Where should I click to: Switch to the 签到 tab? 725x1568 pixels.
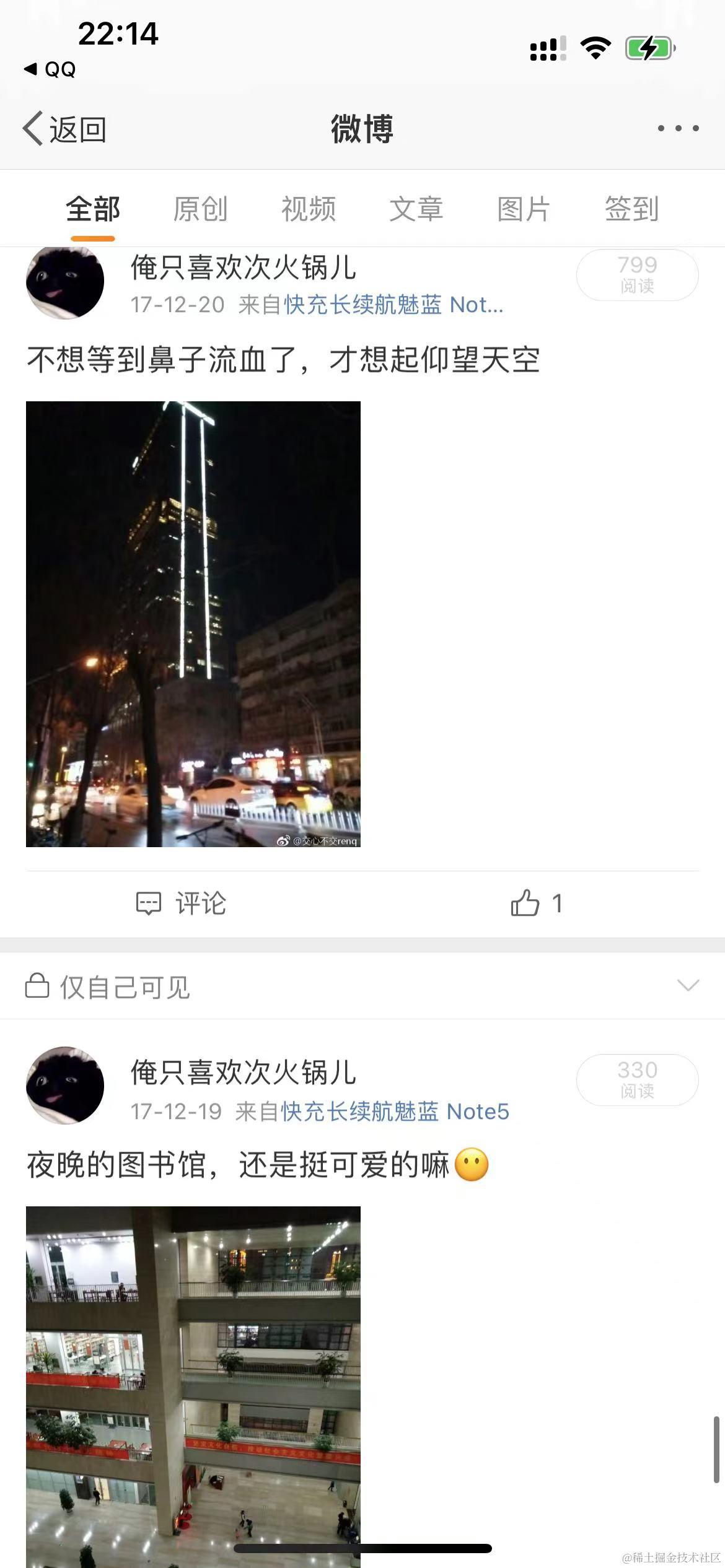[631, 209]
